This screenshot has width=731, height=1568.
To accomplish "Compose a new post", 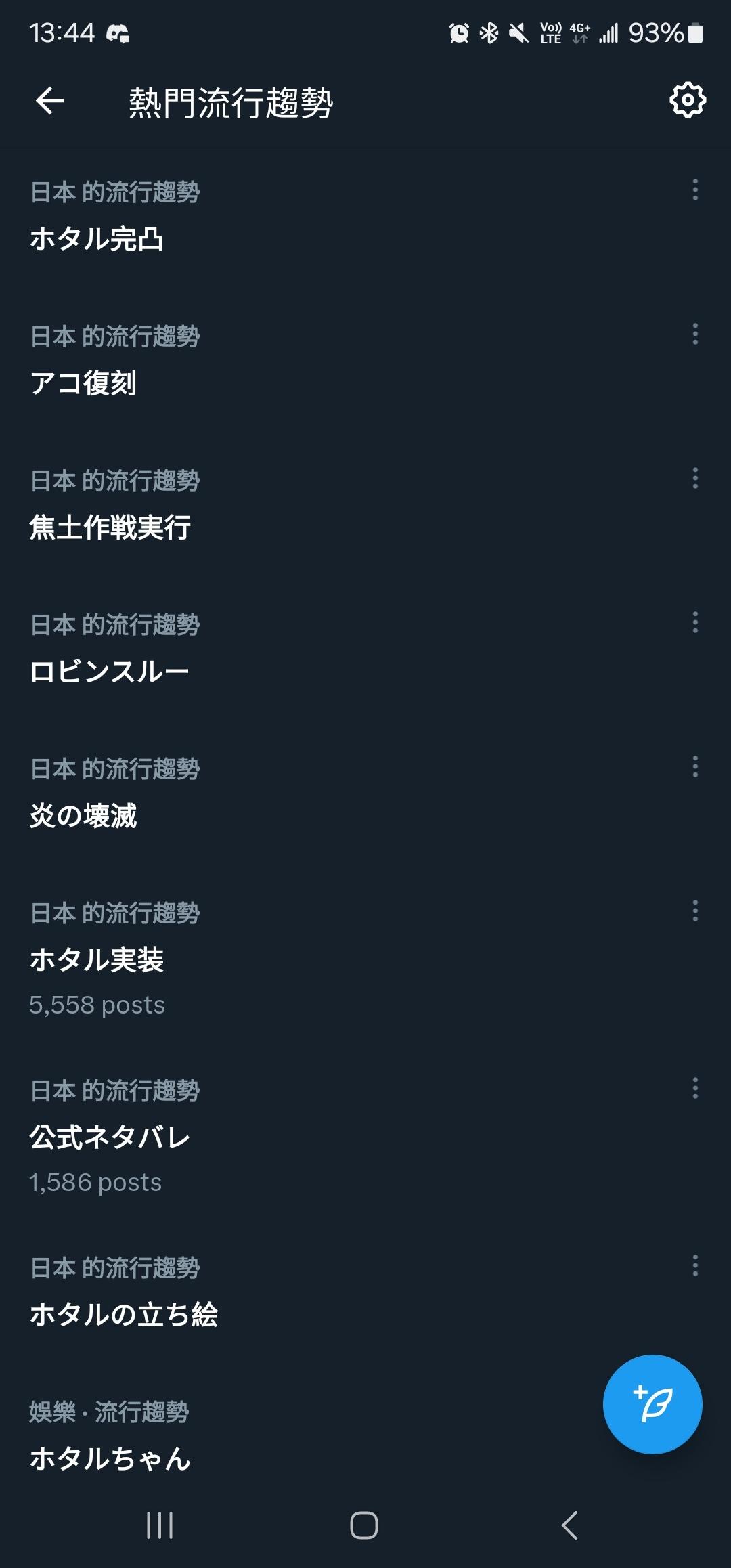I will point(652,1404).
